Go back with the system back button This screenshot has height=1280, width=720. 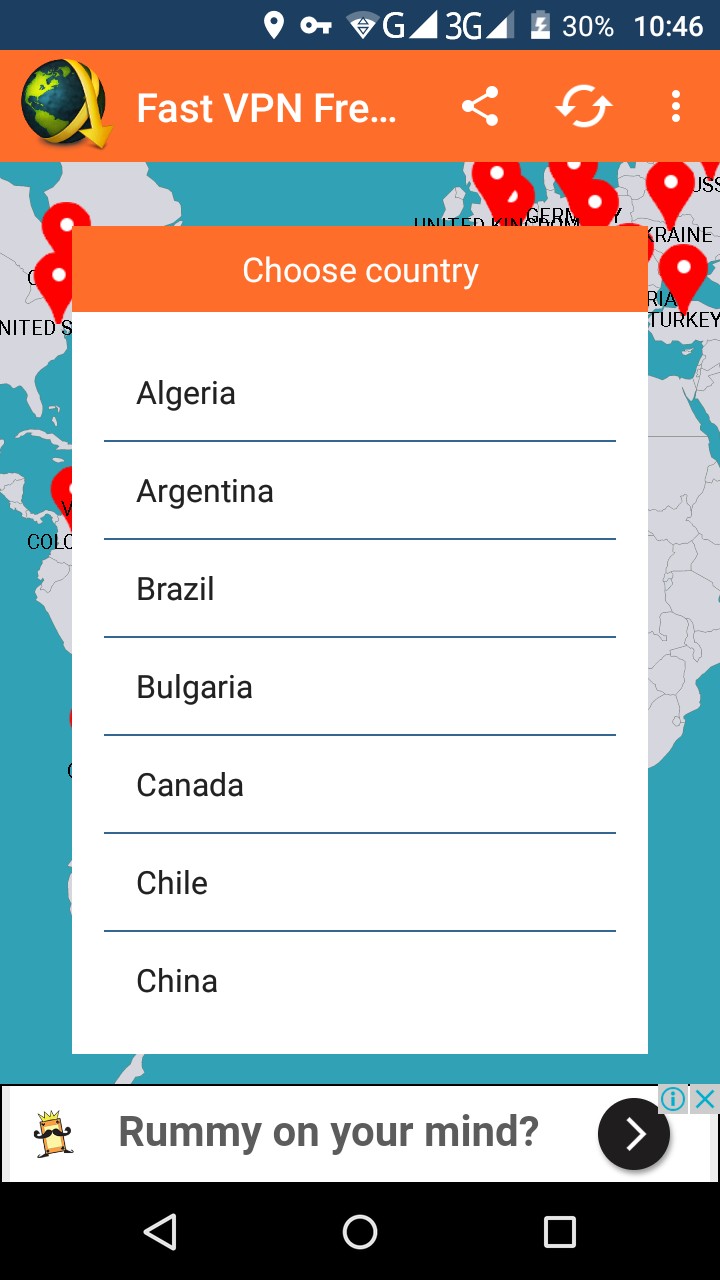160,1232
